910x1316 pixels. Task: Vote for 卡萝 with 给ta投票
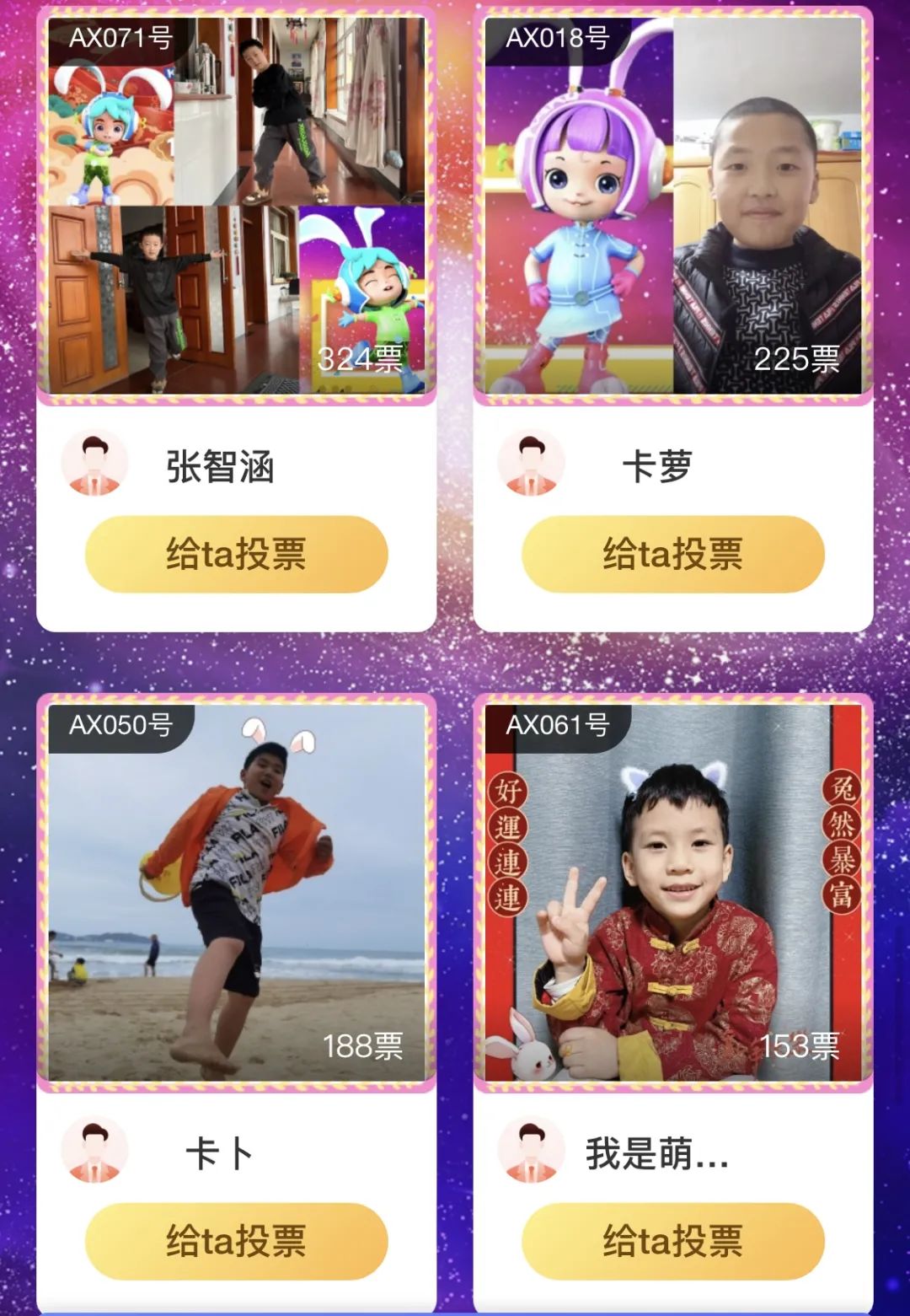[x=672, y=554]
